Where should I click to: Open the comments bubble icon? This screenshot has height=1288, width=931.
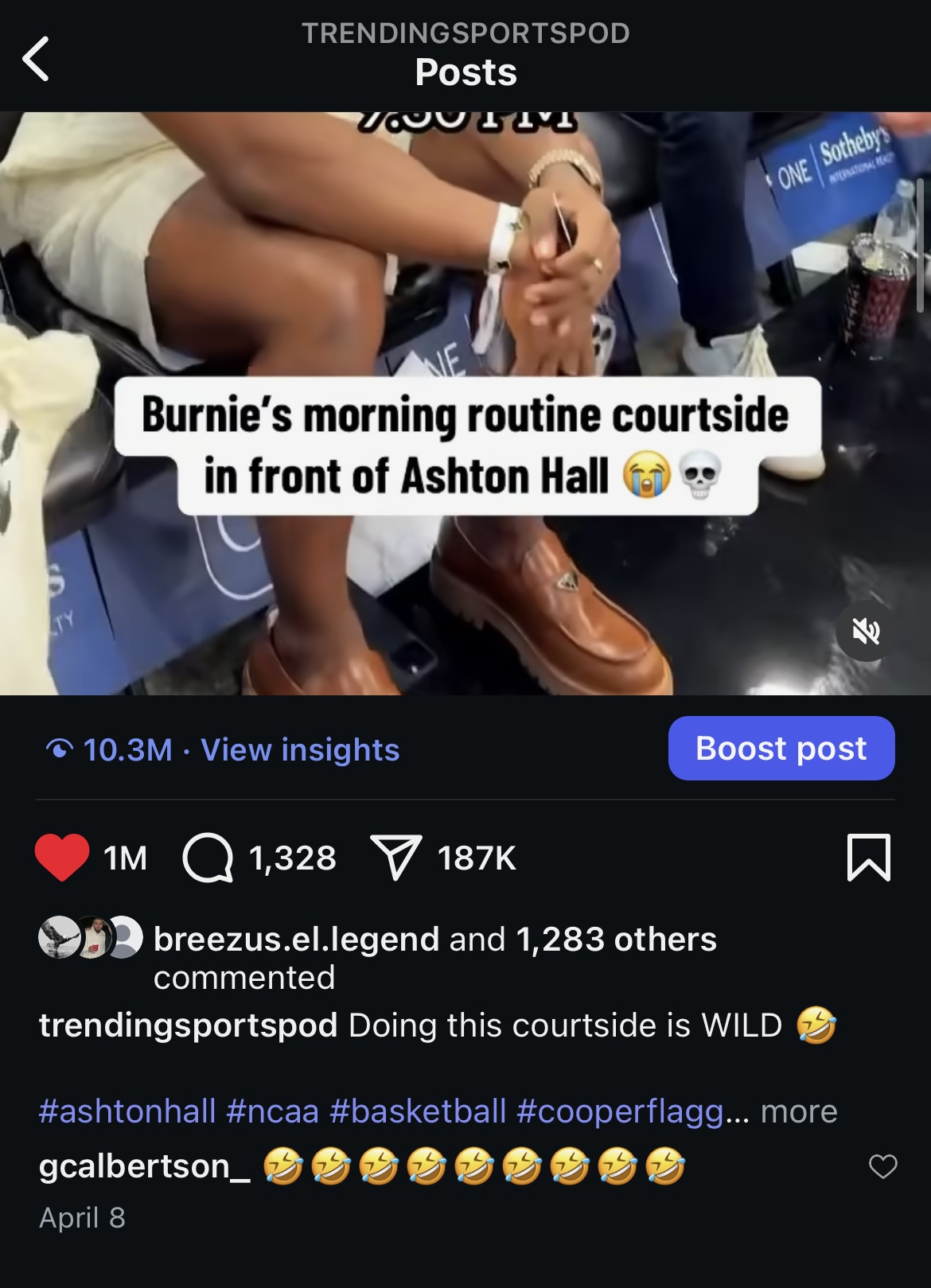208,858
